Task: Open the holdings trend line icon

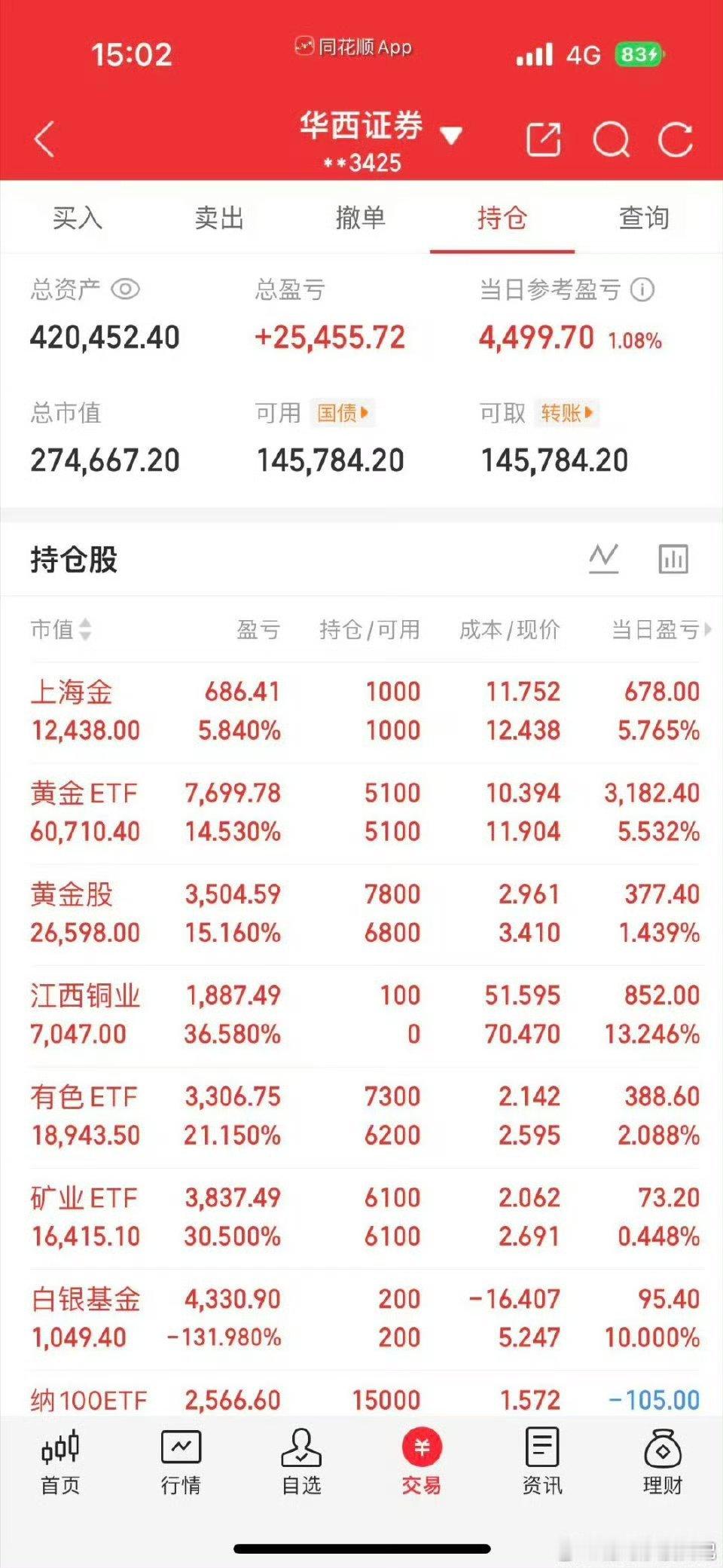Action: (x=603, y=559)
